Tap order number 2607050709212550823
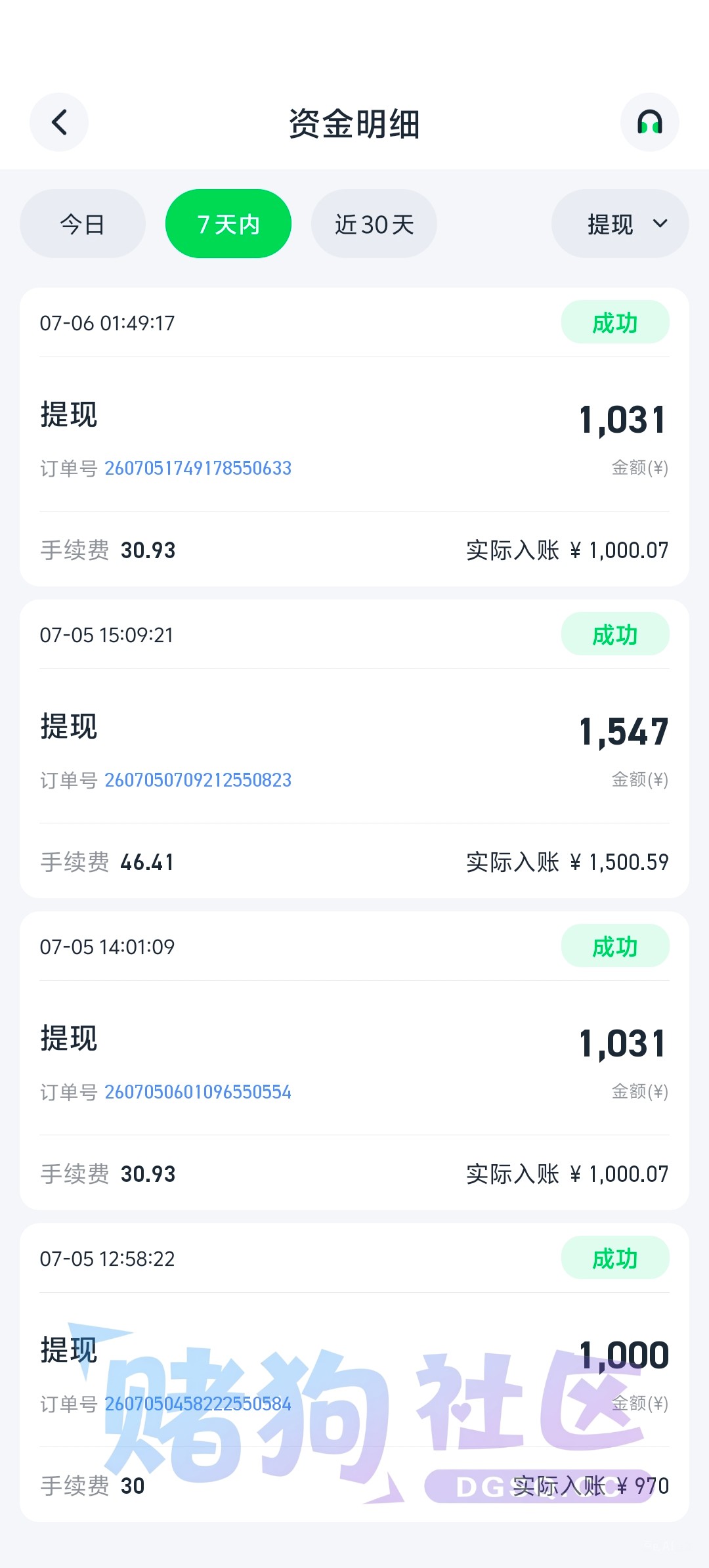Image resolution: width=709 pixels, height=1568 pixels. pos(198,780)
